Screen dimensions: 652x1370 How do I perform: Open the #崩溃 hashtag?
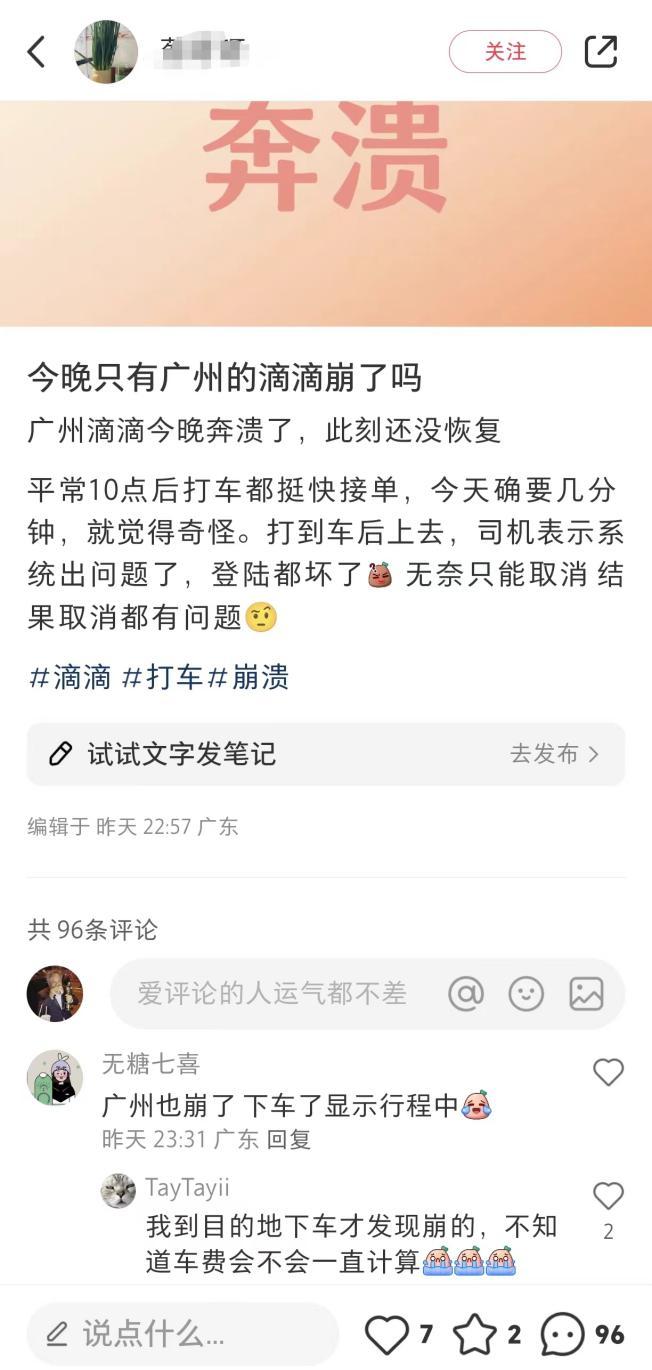click(248, 677)
